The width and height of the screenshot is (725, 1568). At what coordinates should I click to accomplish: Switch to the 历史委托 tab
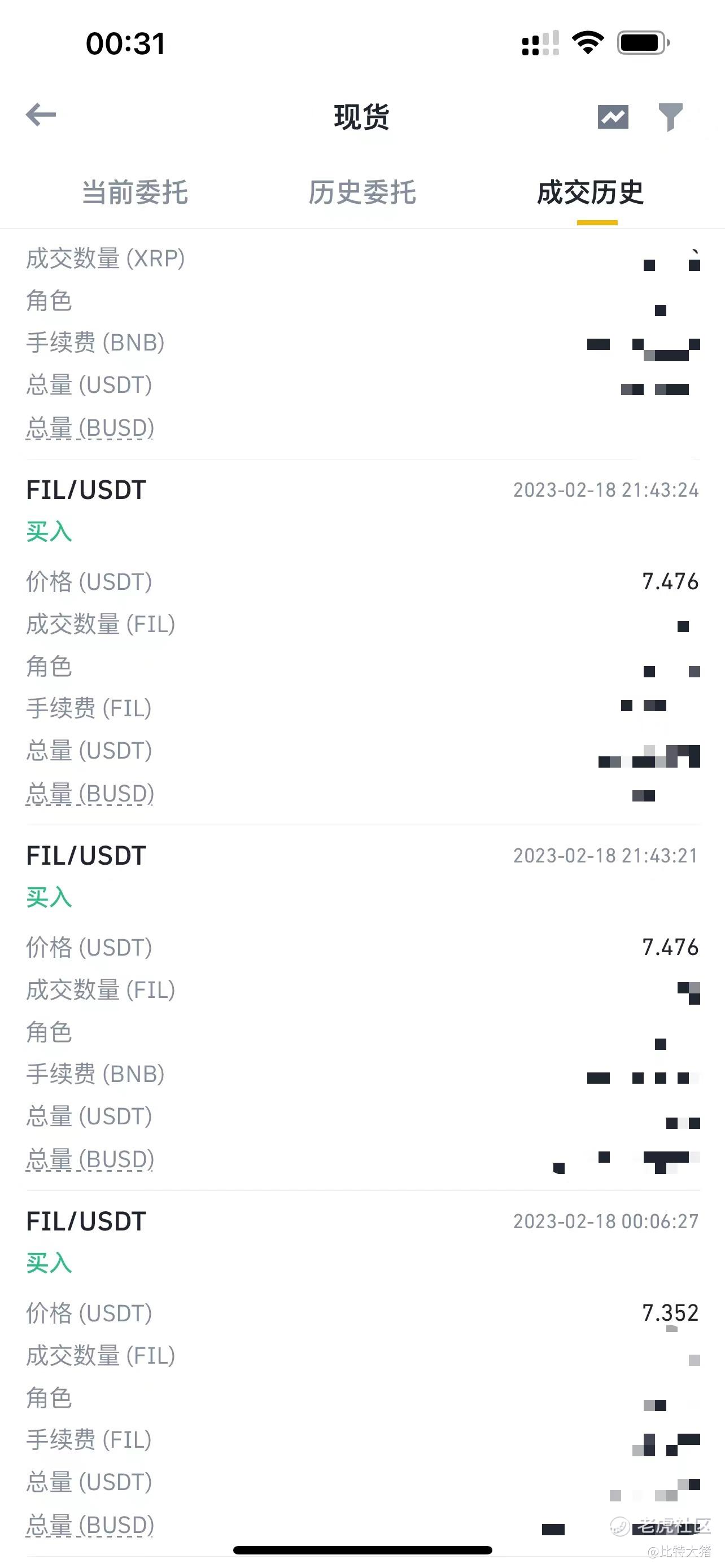[x=362, y=193]
